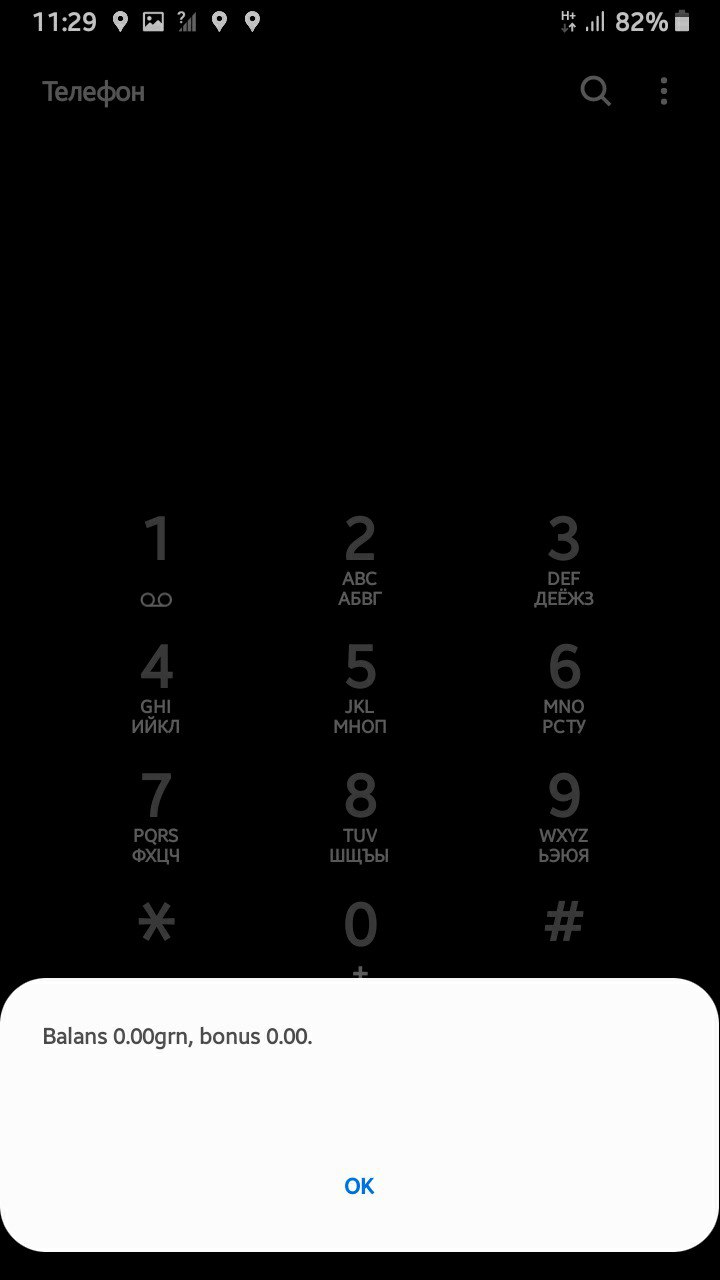Dismiss the balance message with OK
The height and width of the screenshot is (1280, 720).
click(x=359, y=1186)
